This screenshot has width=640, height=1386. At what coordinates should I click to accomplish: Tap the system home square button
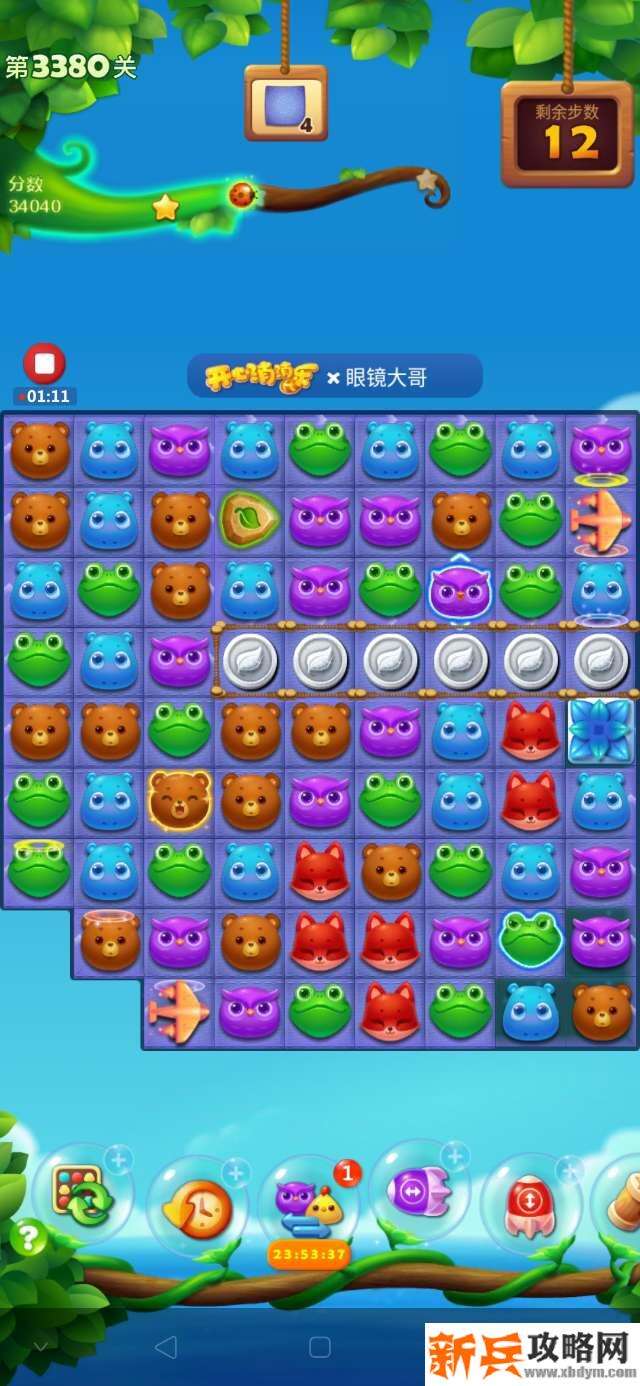tap(320, 1347)
